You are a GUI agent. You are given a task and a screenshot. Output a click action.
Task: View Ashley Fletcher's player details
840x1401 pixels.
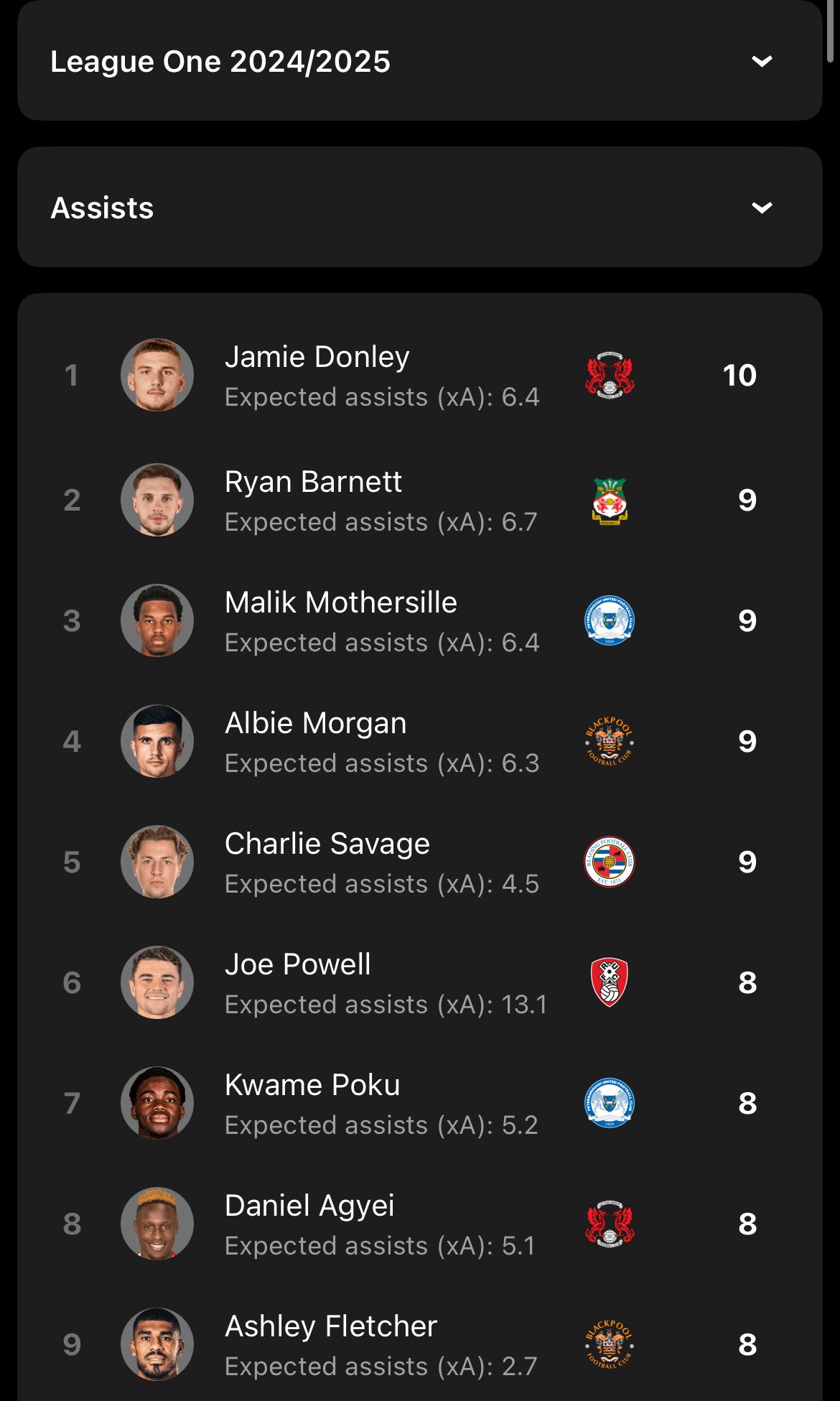[420, 1344]
